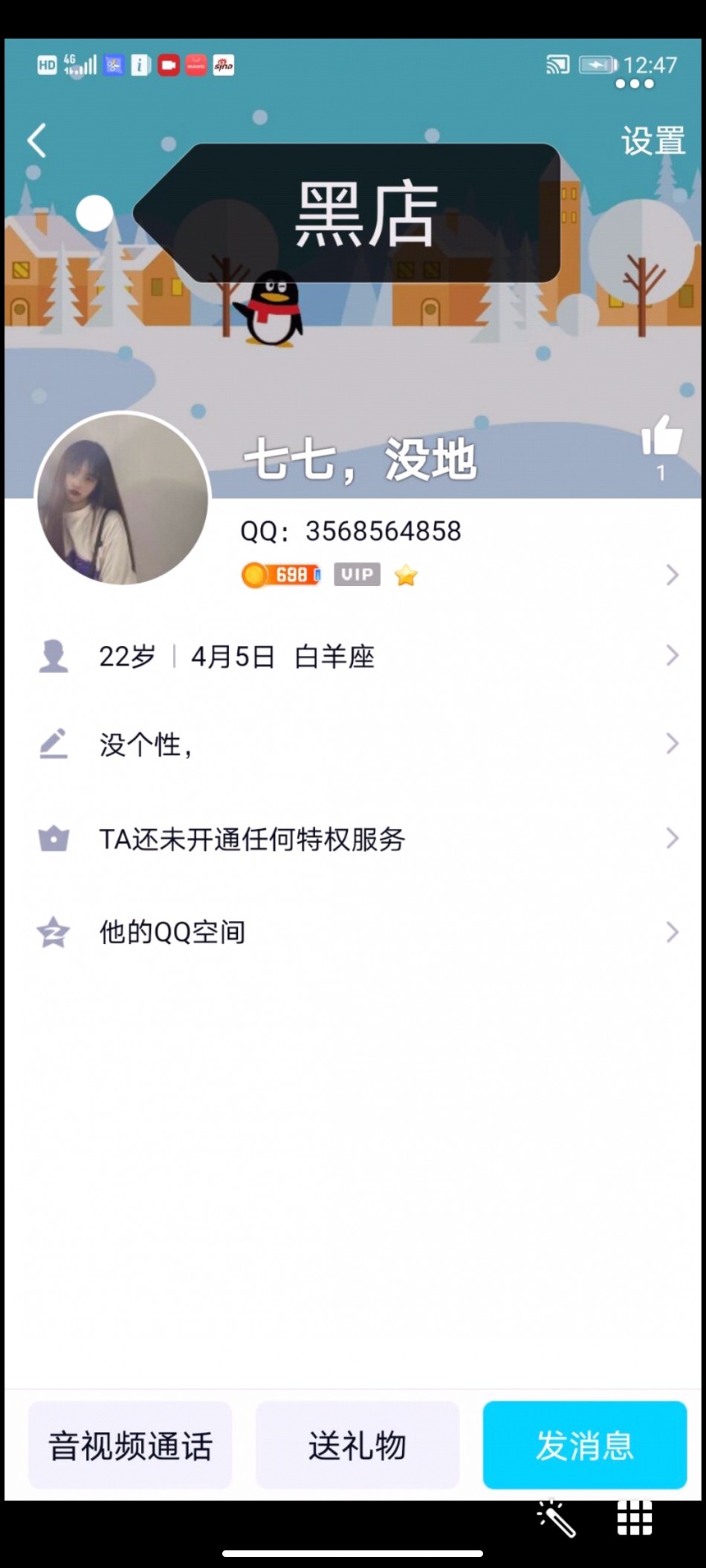Open the grid icon at the bottom
The height and width of the screenshot is (1568, 706).
(635, 1517)
